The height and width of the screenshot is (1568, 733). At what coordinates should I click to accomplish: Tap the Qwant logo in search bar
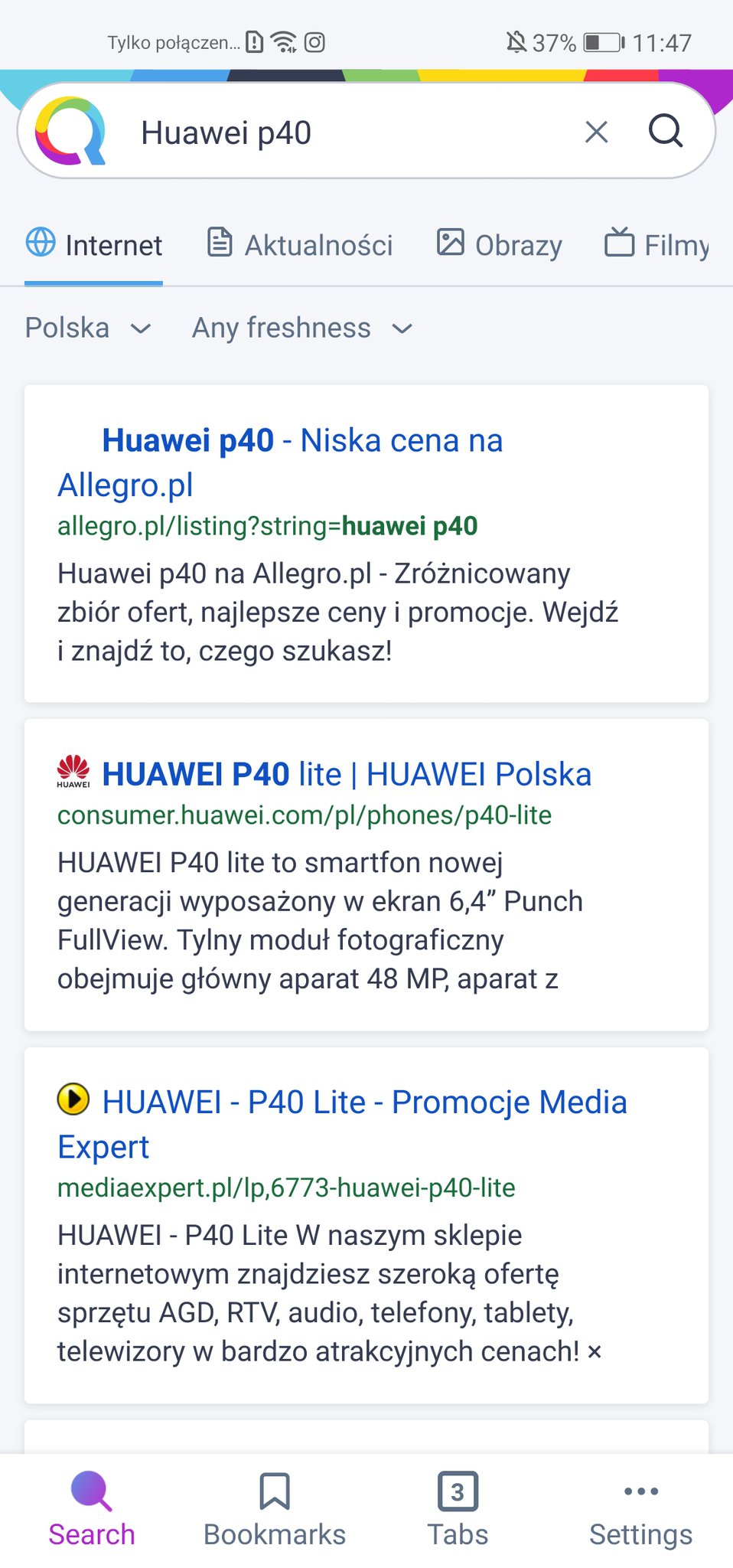click(x=70, y=131)
